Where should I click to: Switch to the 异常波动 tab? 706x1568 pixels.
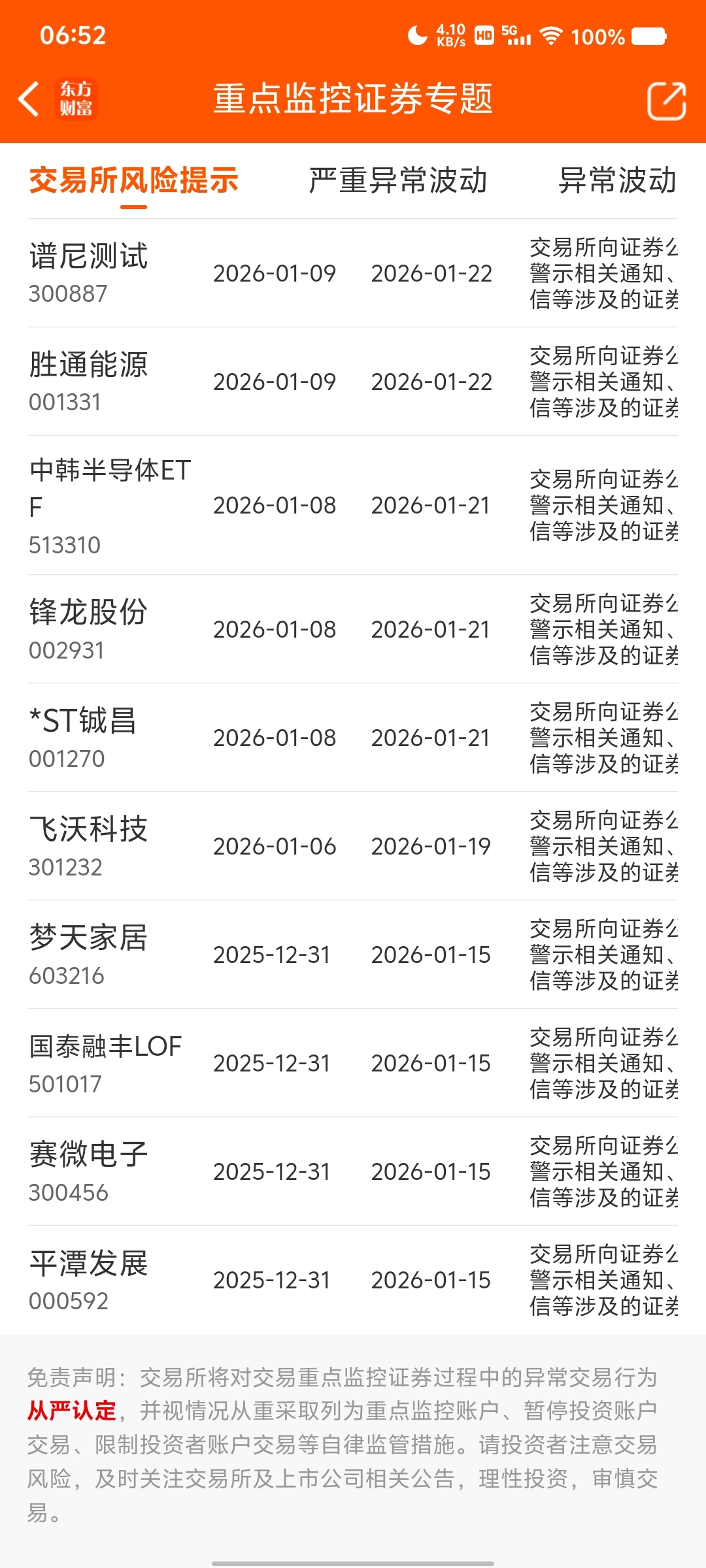point(618,180)
